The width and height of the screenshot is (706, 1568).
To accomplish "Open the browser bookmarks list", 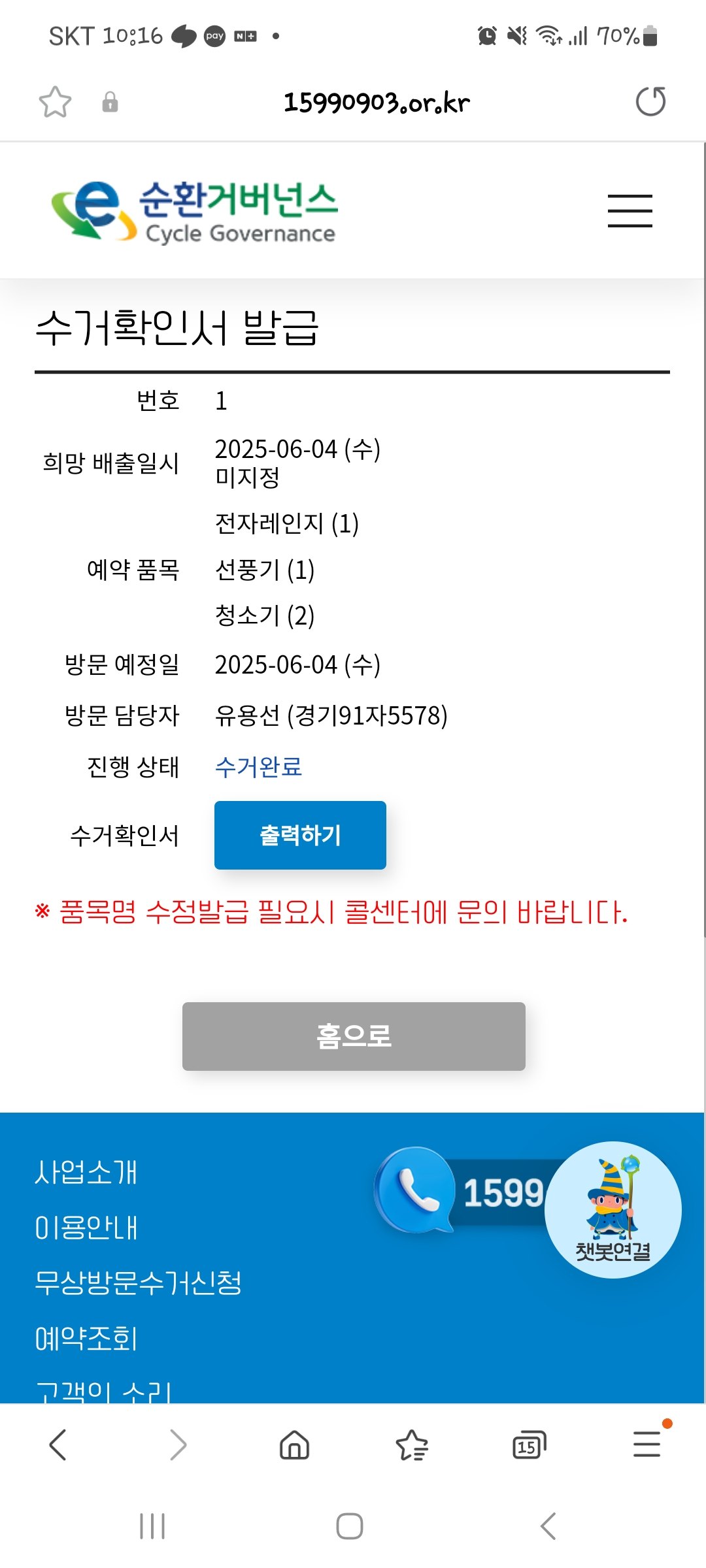I will click(412, 1445).
